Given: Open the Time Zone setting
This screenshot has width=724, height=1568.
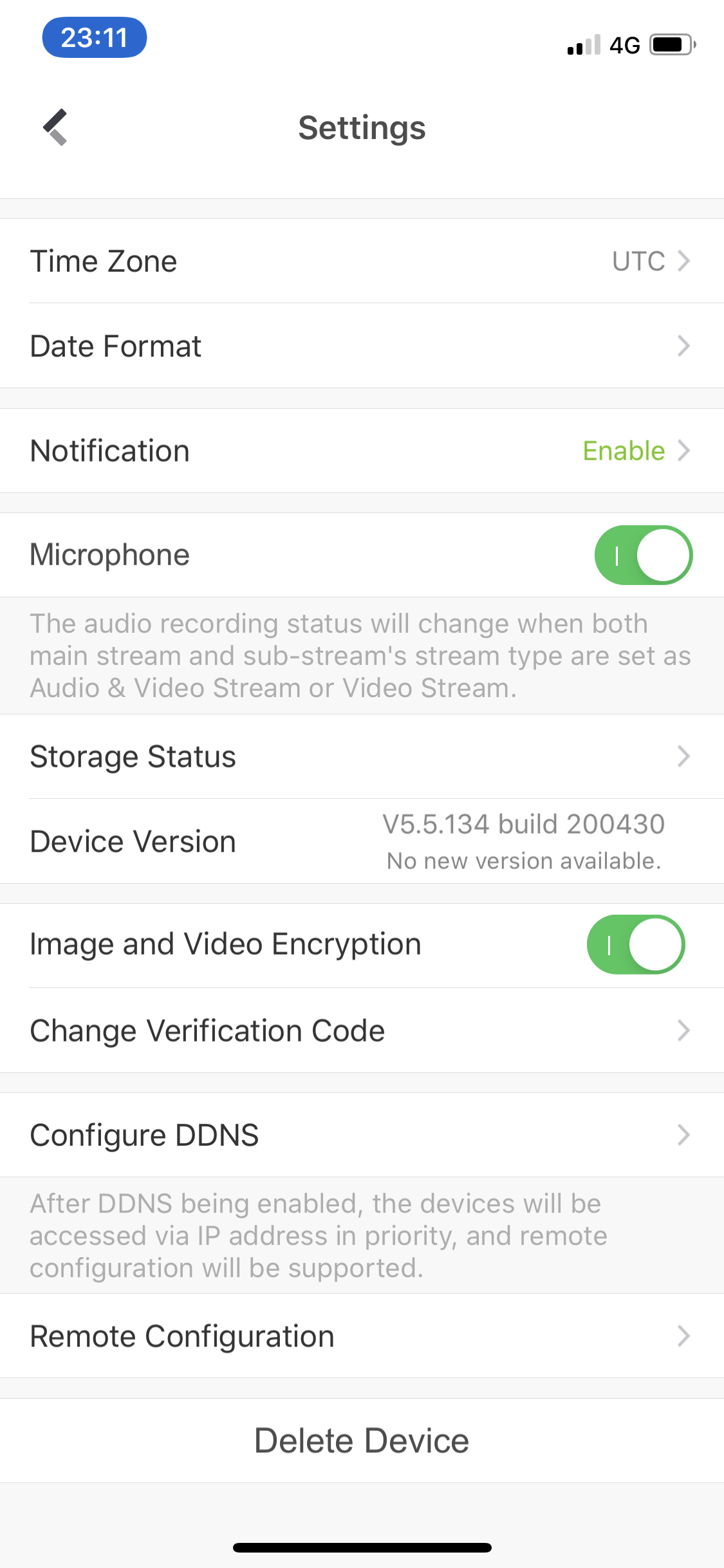Looking at the screenshot, I should (362, 261).
